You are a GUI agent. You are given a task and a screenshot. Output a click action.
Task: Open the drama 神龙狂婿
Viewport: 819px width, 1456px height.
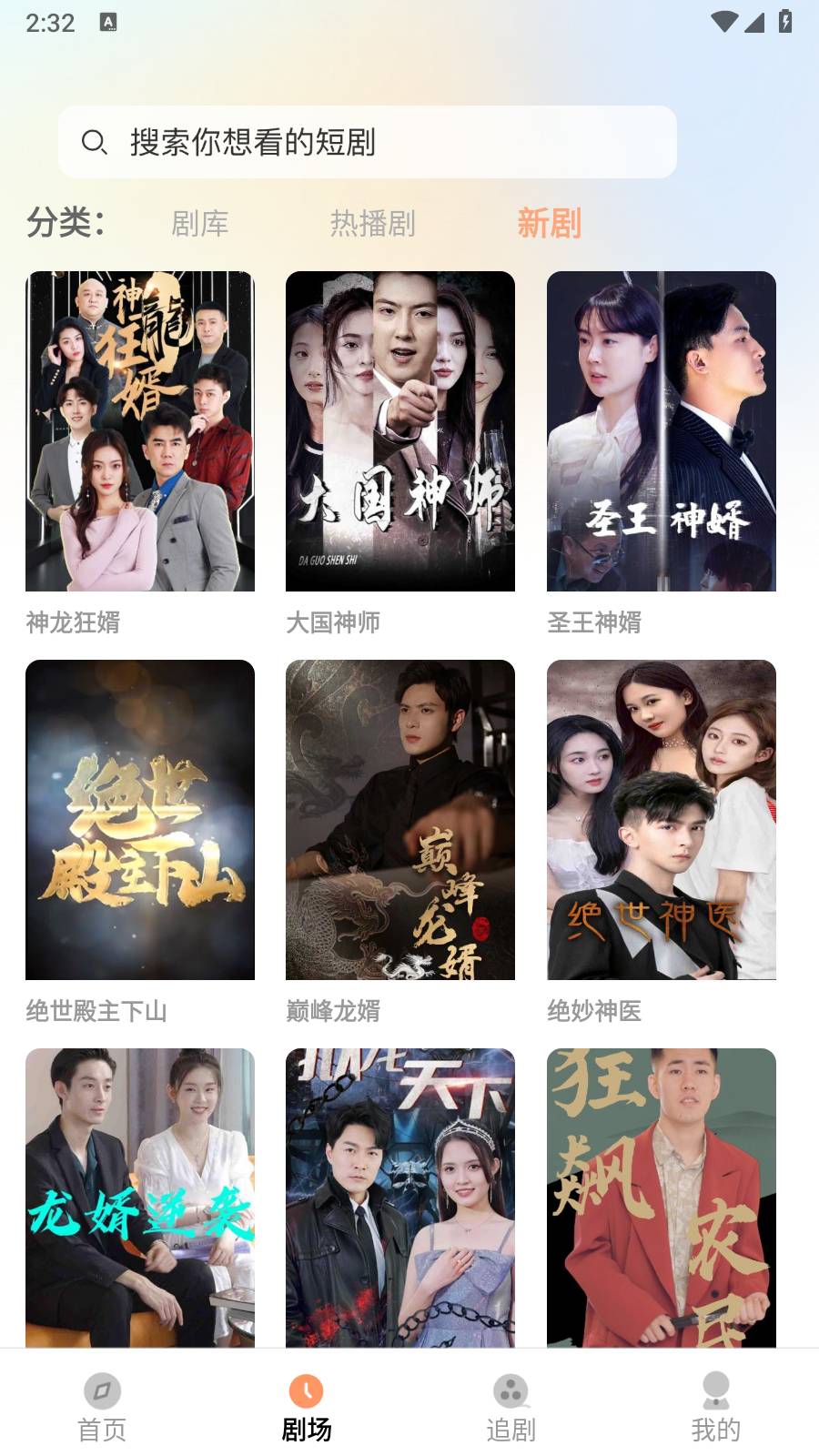pyautogui.click(x=140, y=431)
